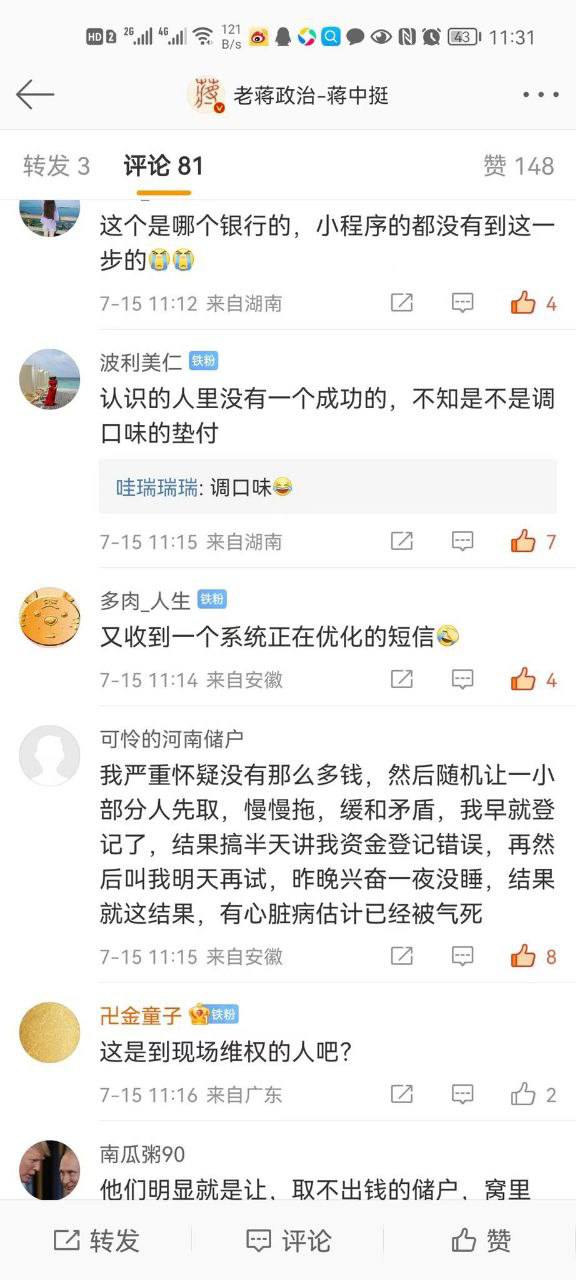Tap the bottom 赞 button
This screenshot has height=1280, width=576.
click(481, 1240)
